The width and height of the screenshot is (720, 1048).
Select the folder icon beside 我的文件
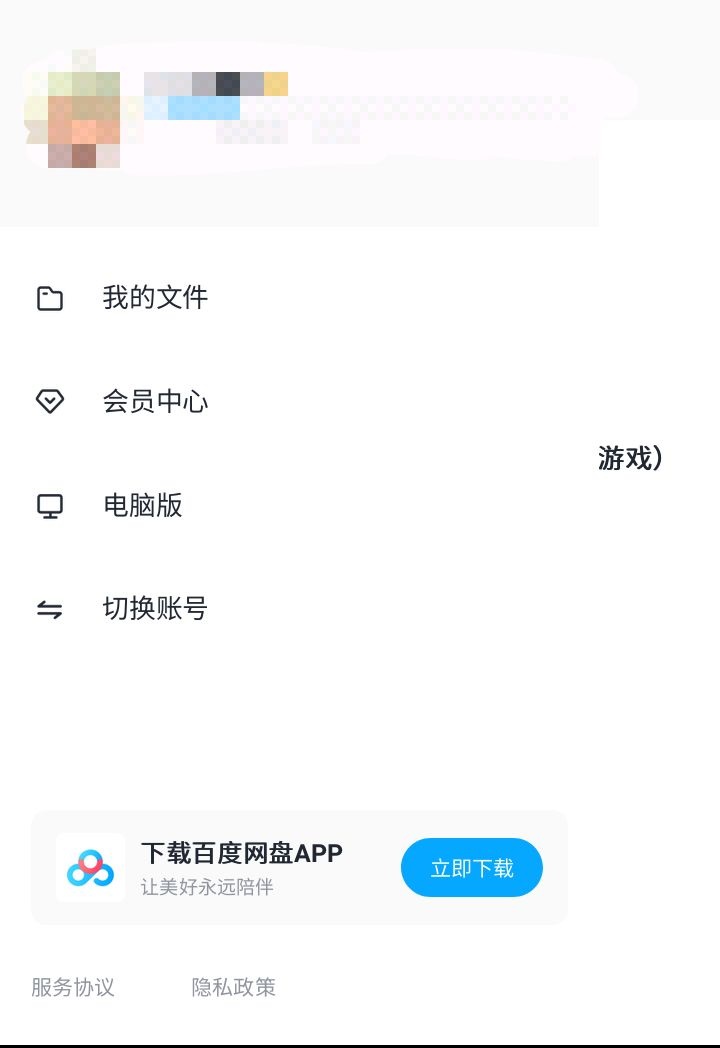[x=48, y=297]
